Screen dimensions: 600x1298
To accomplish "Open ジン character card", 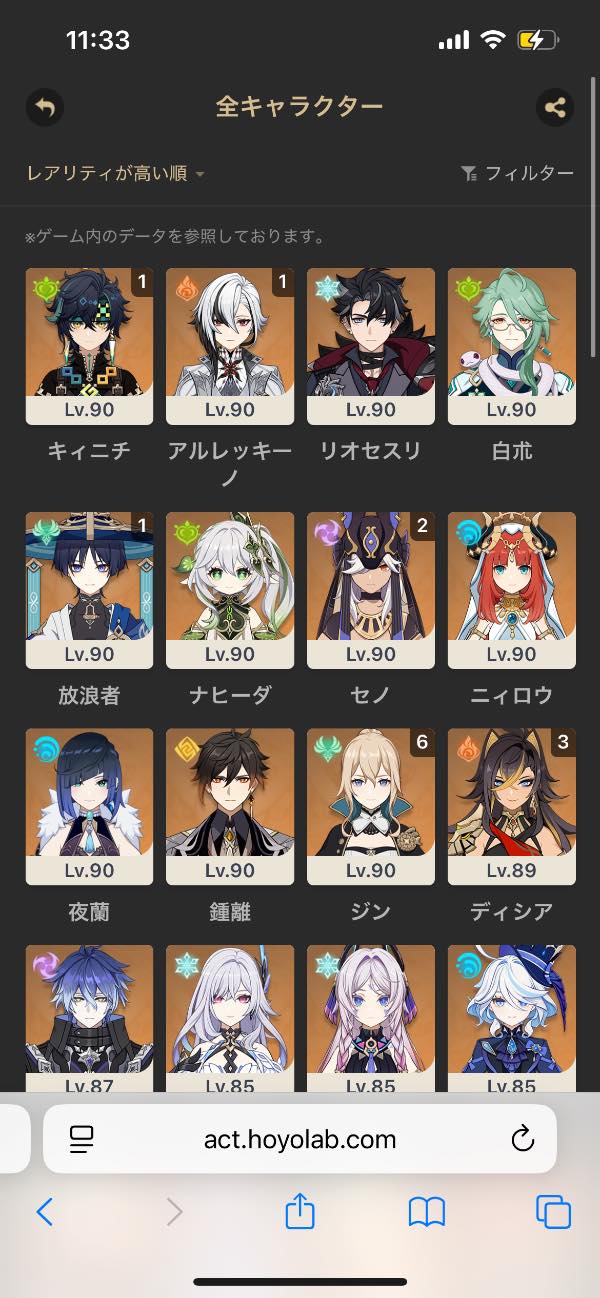I will click(370, 806).
